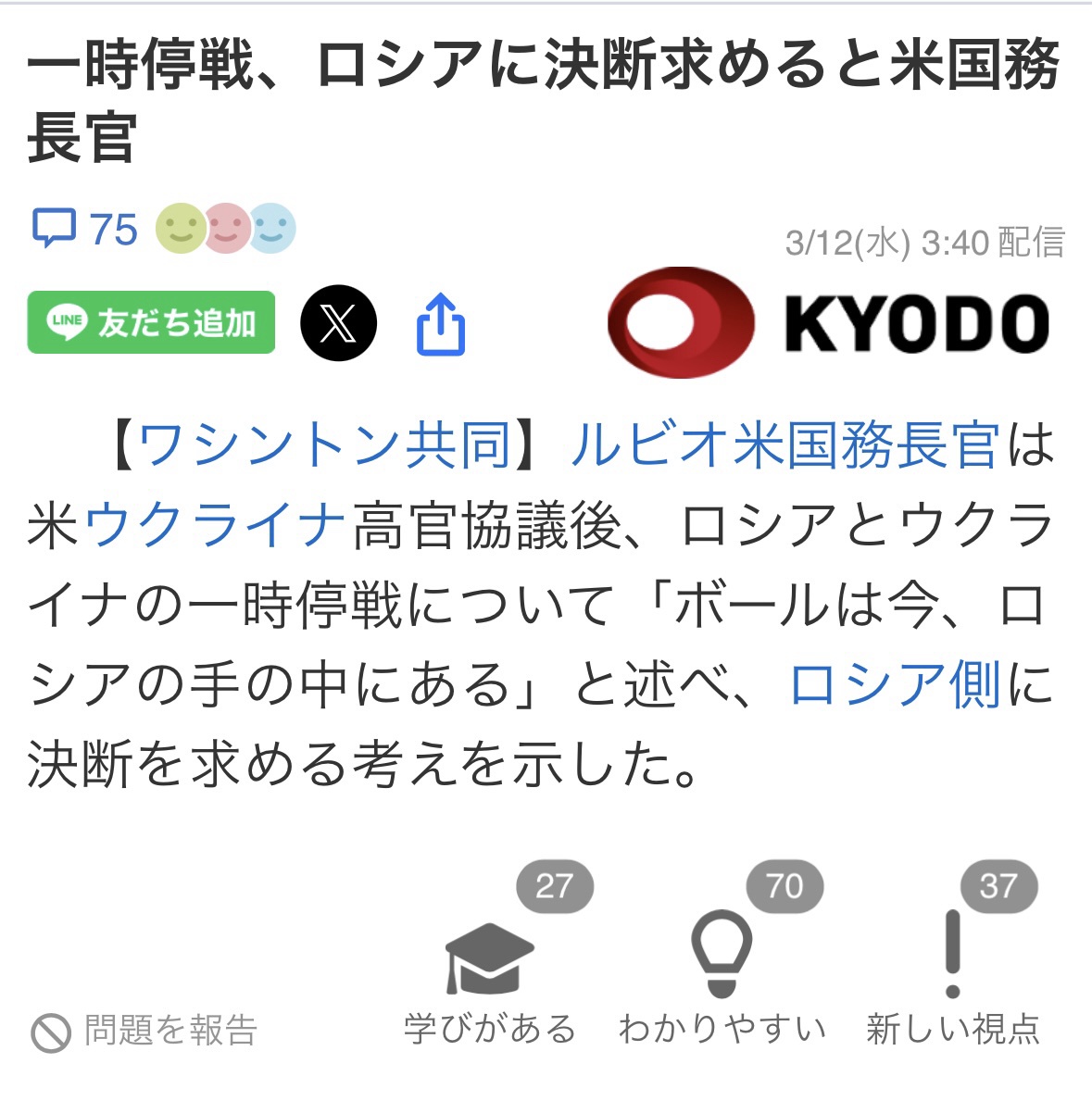Image resolution: width=1092 pixels, height=1101 pixels.
Task: Open the 75 comments
Action: click(85, 229)
